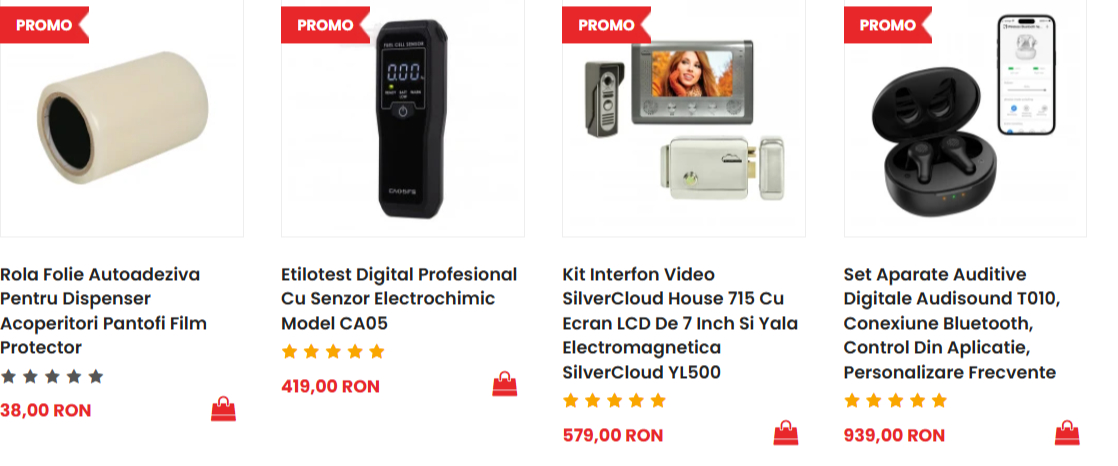Add Set Aparate Auditive Audisound to cart
The height and width of the screenshot is (466, 1118).
[1067, 433]
